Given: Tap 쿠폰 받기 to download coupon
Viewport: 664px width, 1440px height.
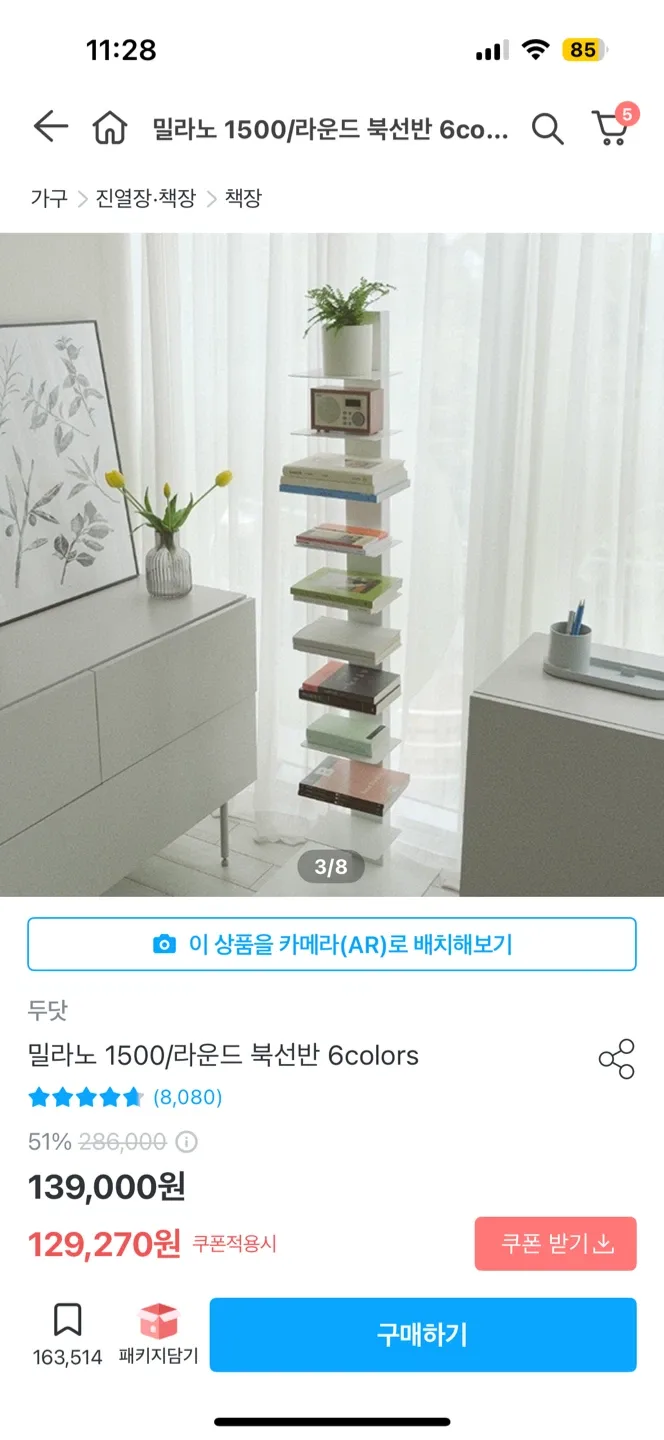Looking at the screenshot, I should tap(555, 1244).
